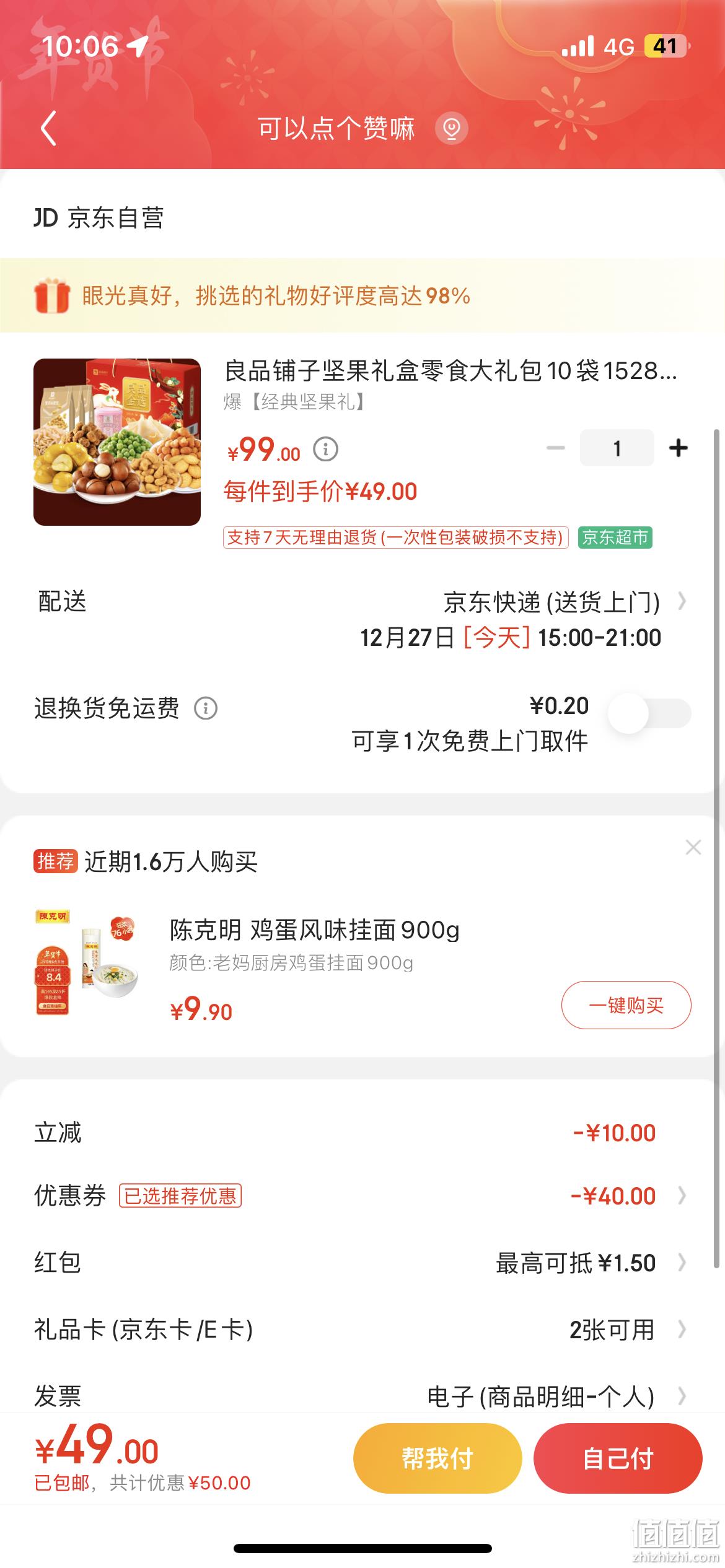This screenshot has width=725, height=1568.
Task: Increase item quantity with the plus button
Action: click(x=679, y=447)
